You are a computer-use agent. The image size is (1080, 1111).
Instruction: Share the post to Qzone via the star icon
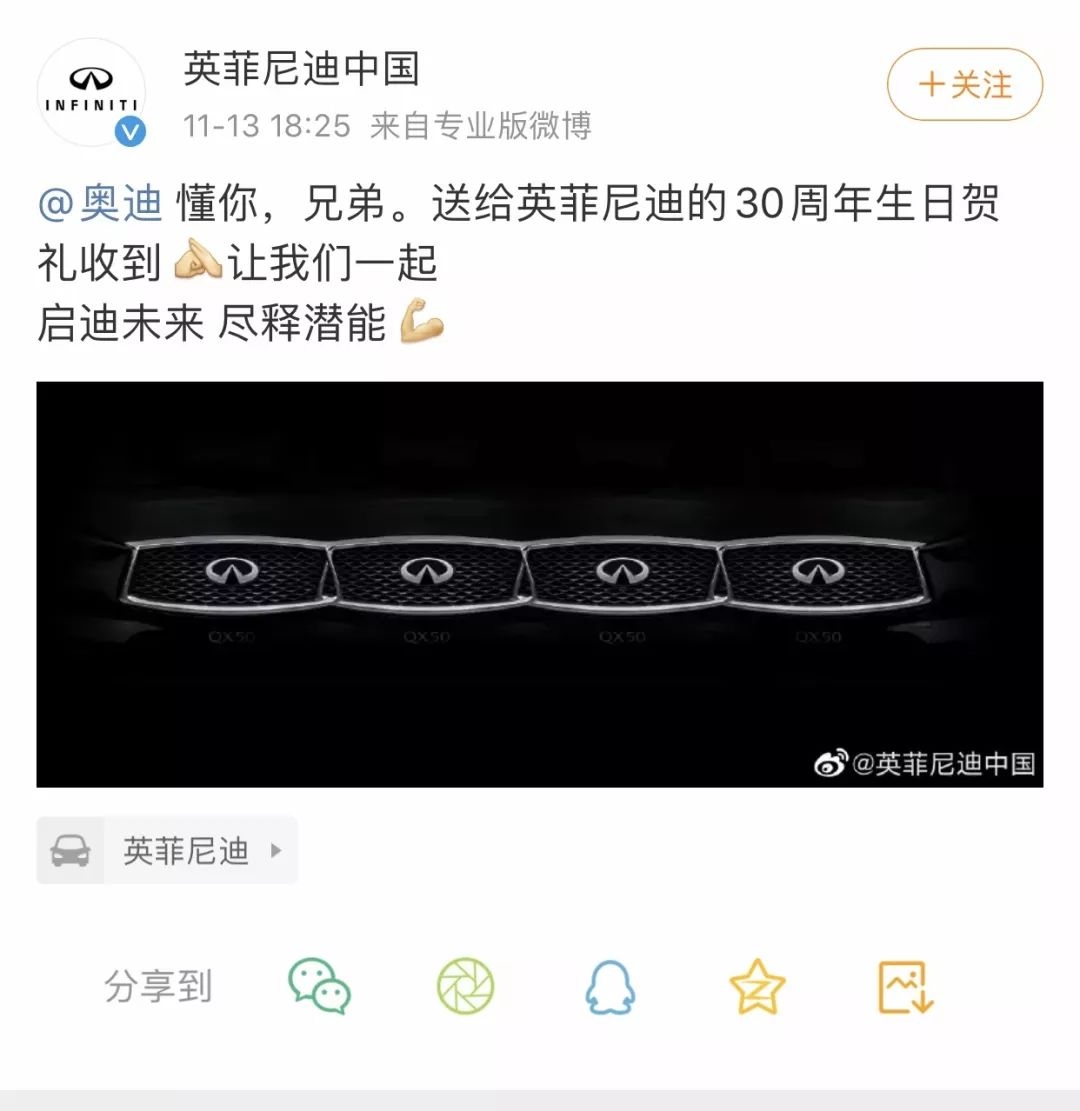pos(757,987)
